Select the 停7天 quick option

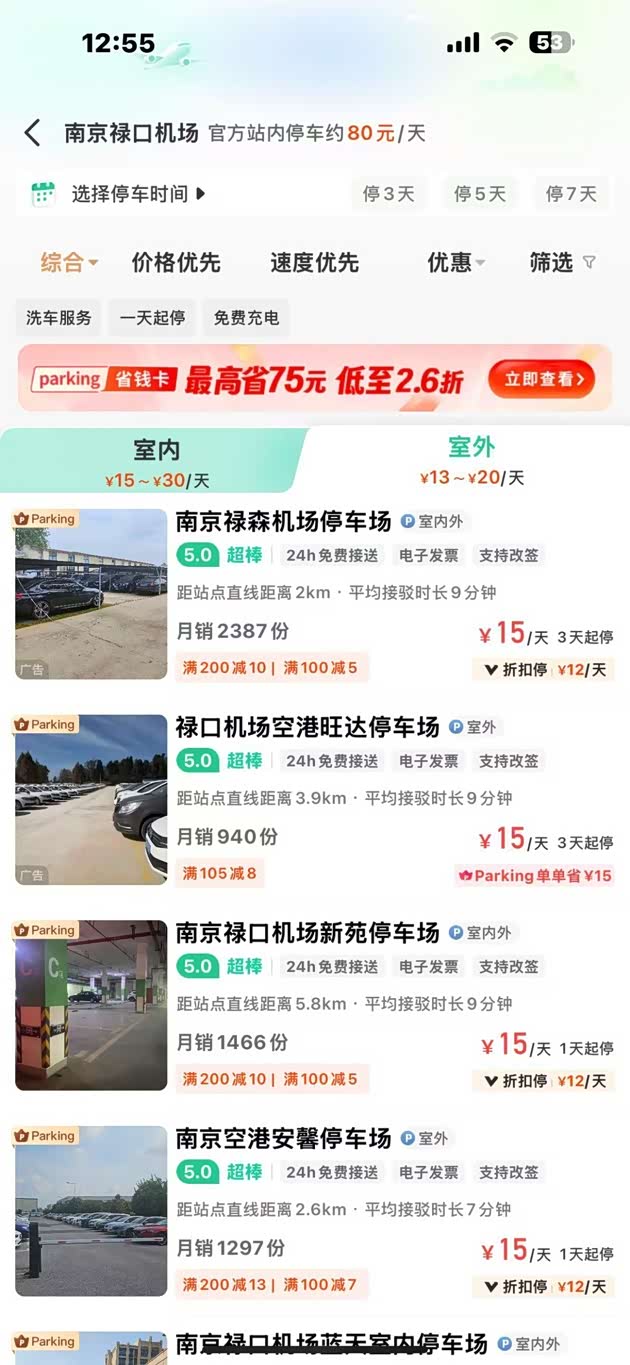(571, 194)
